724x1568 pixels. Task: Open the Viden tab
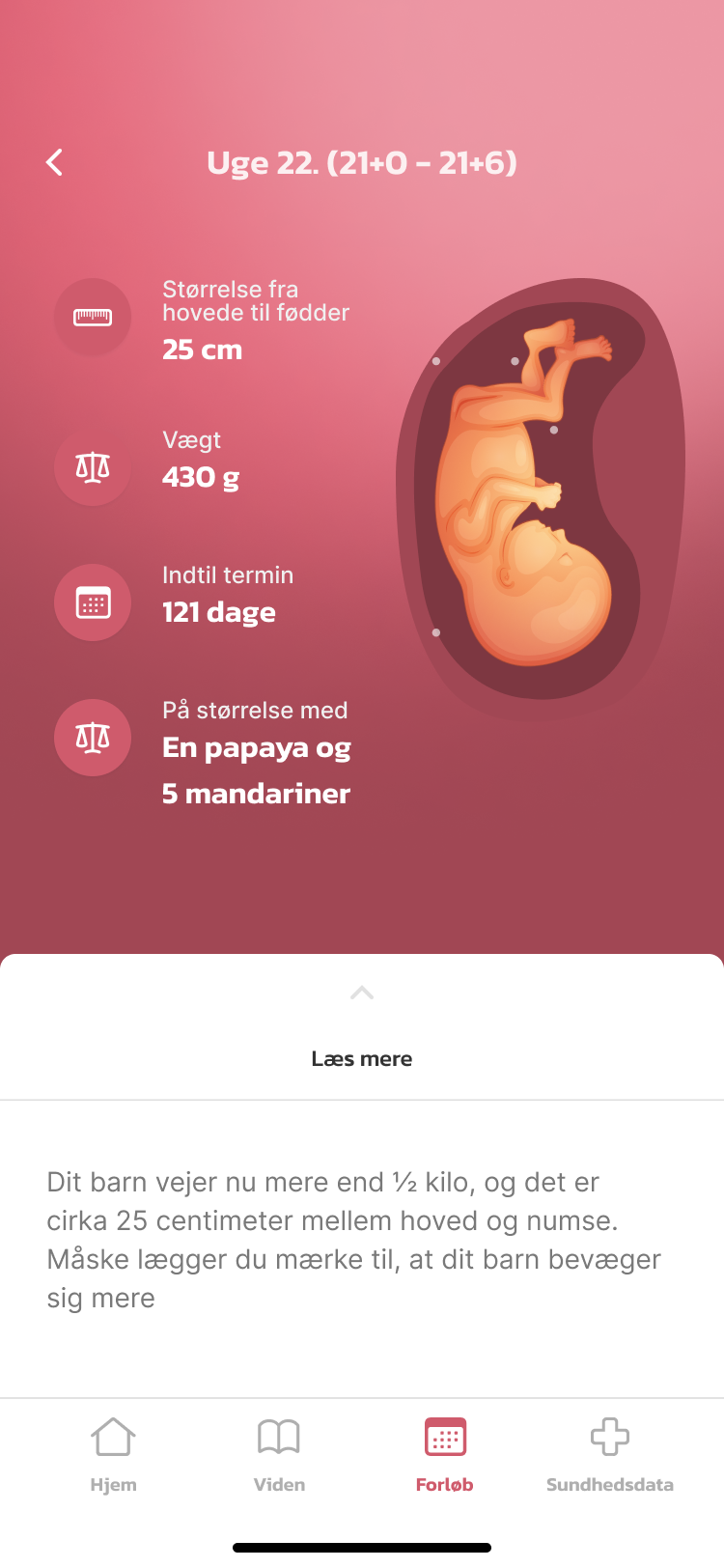click(279, 1454)
